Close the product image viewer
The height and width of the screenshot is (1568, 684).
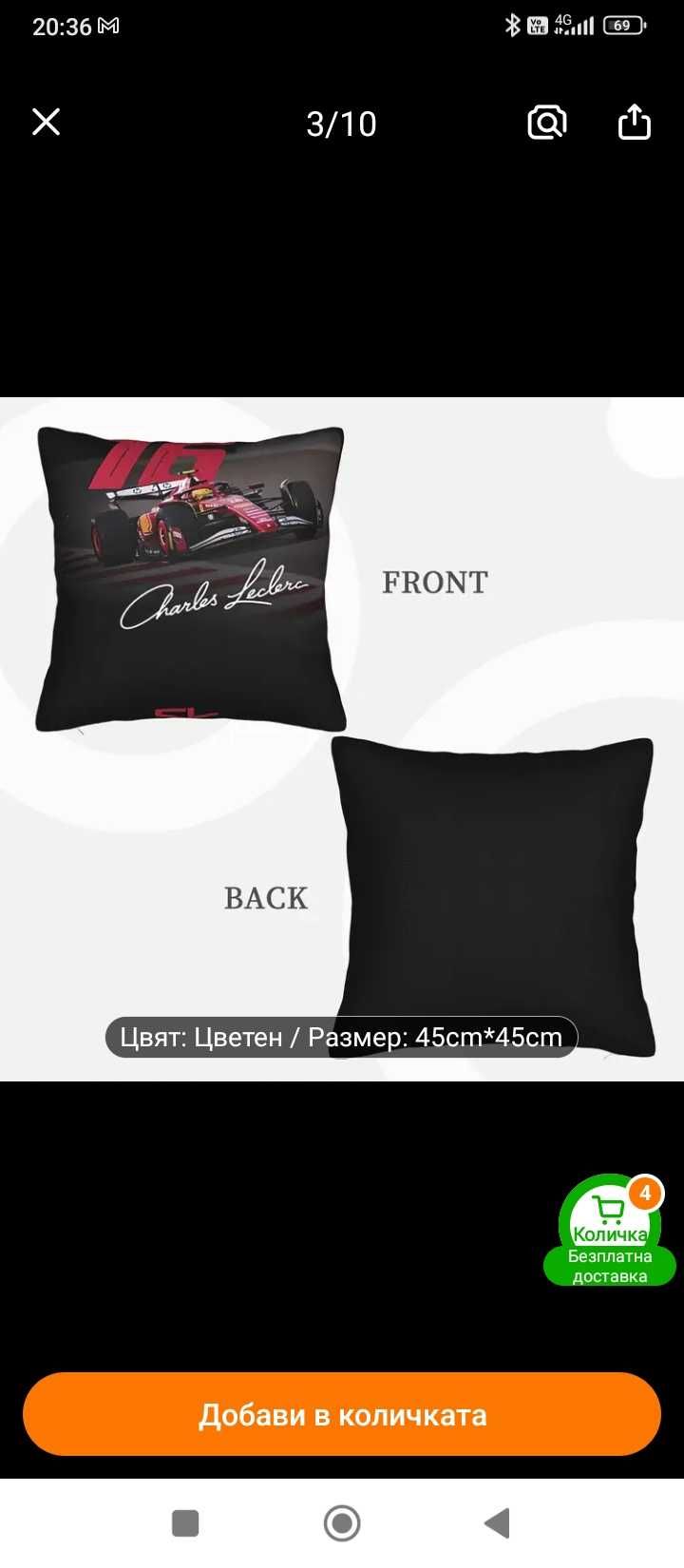[x=46, y=123]
